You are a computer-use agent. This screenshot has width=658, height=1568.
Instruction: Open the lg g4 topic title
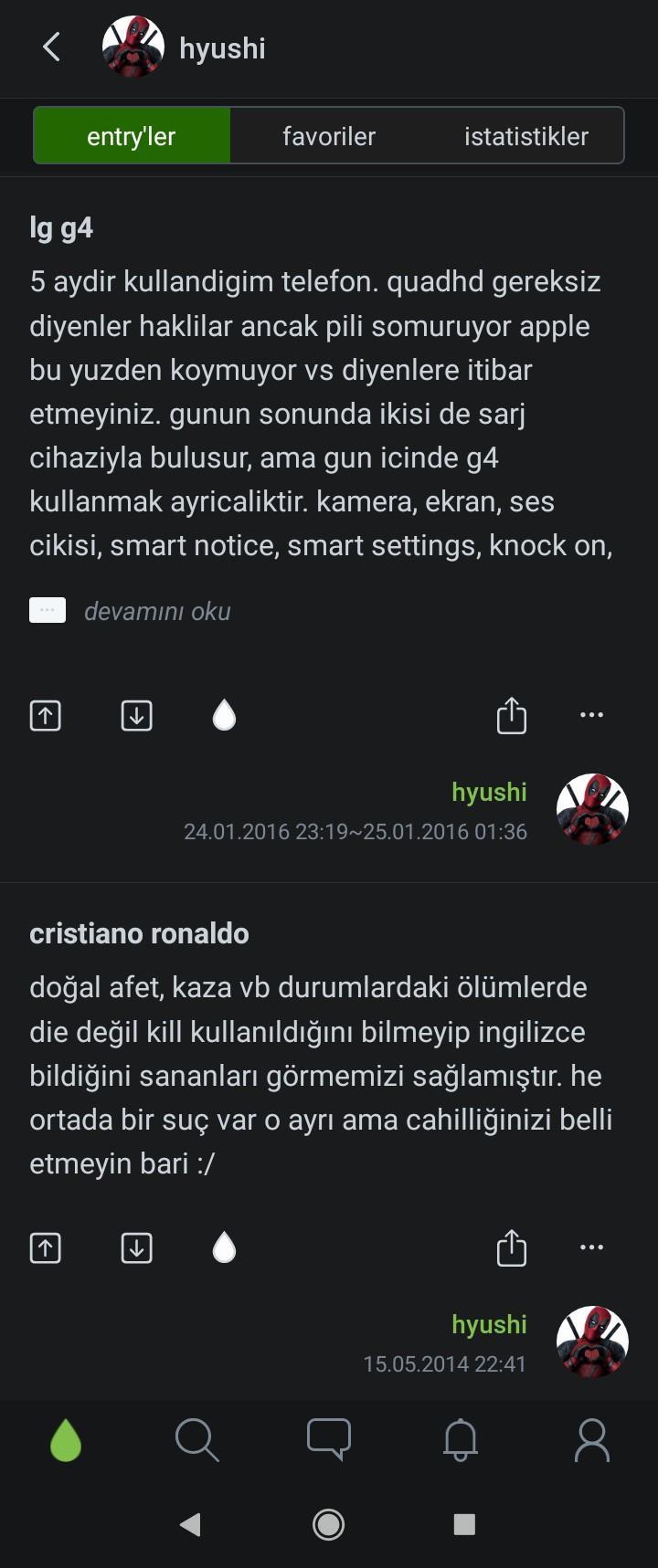(x=61, y=228)
